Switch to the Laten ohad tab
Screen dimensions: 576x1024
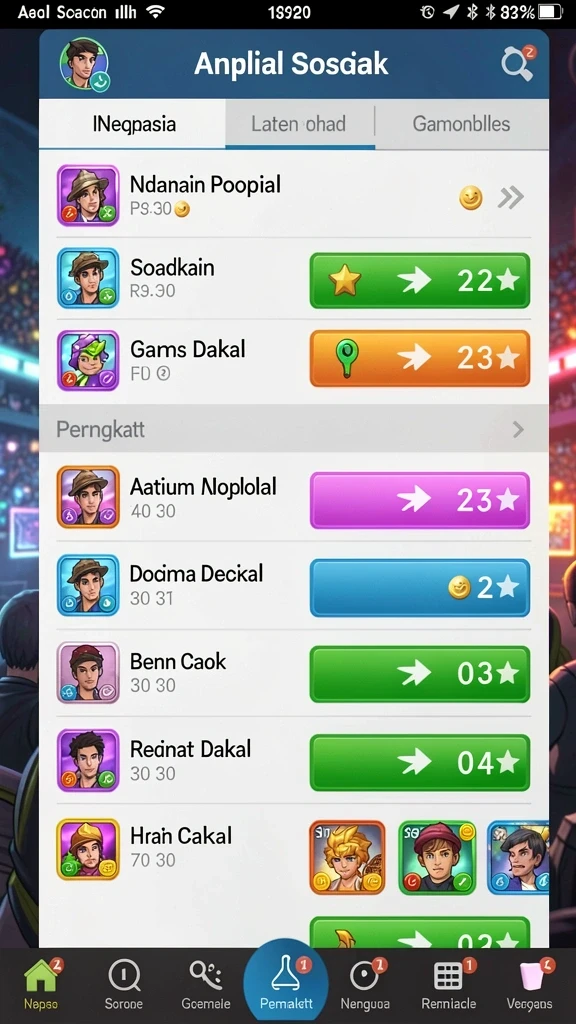tap(299, 123)
